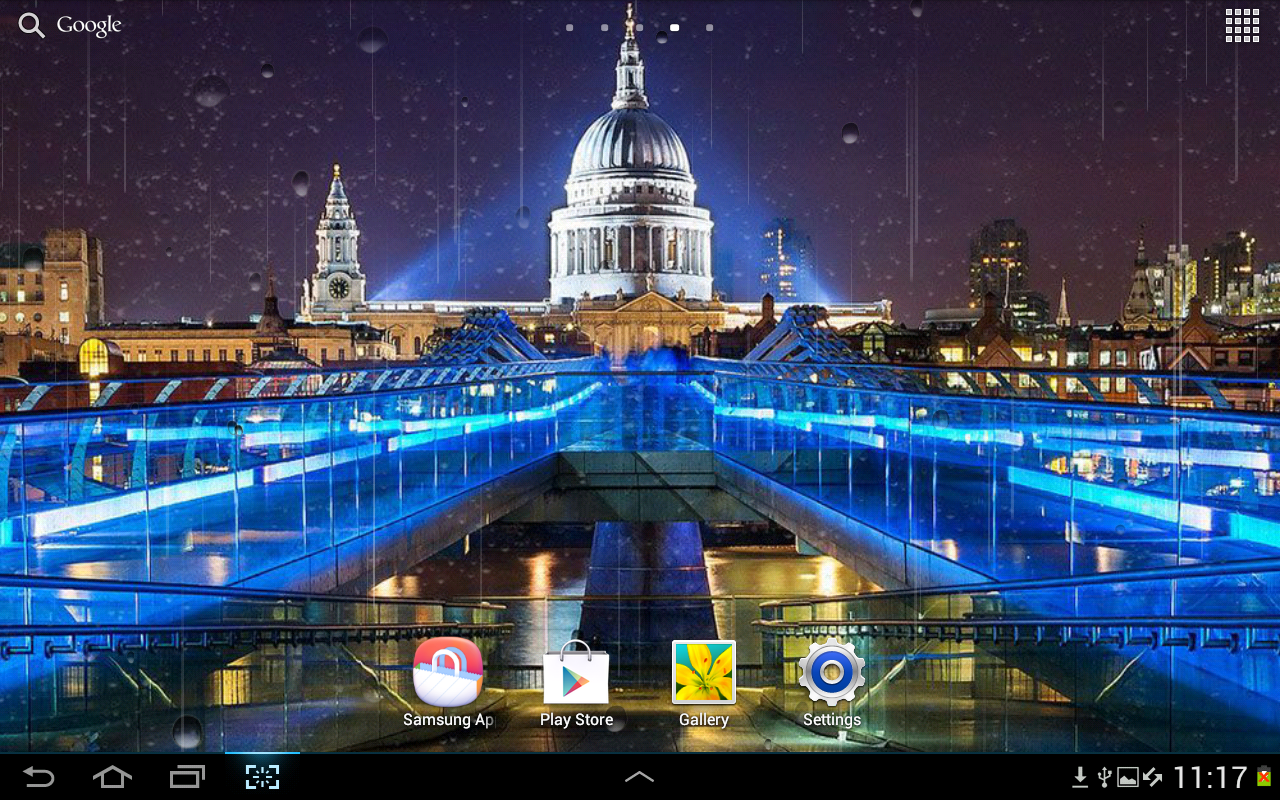This screenshot has width=1280, height=800.
Task: Open the Google search widget
Action: coord(70,26)
